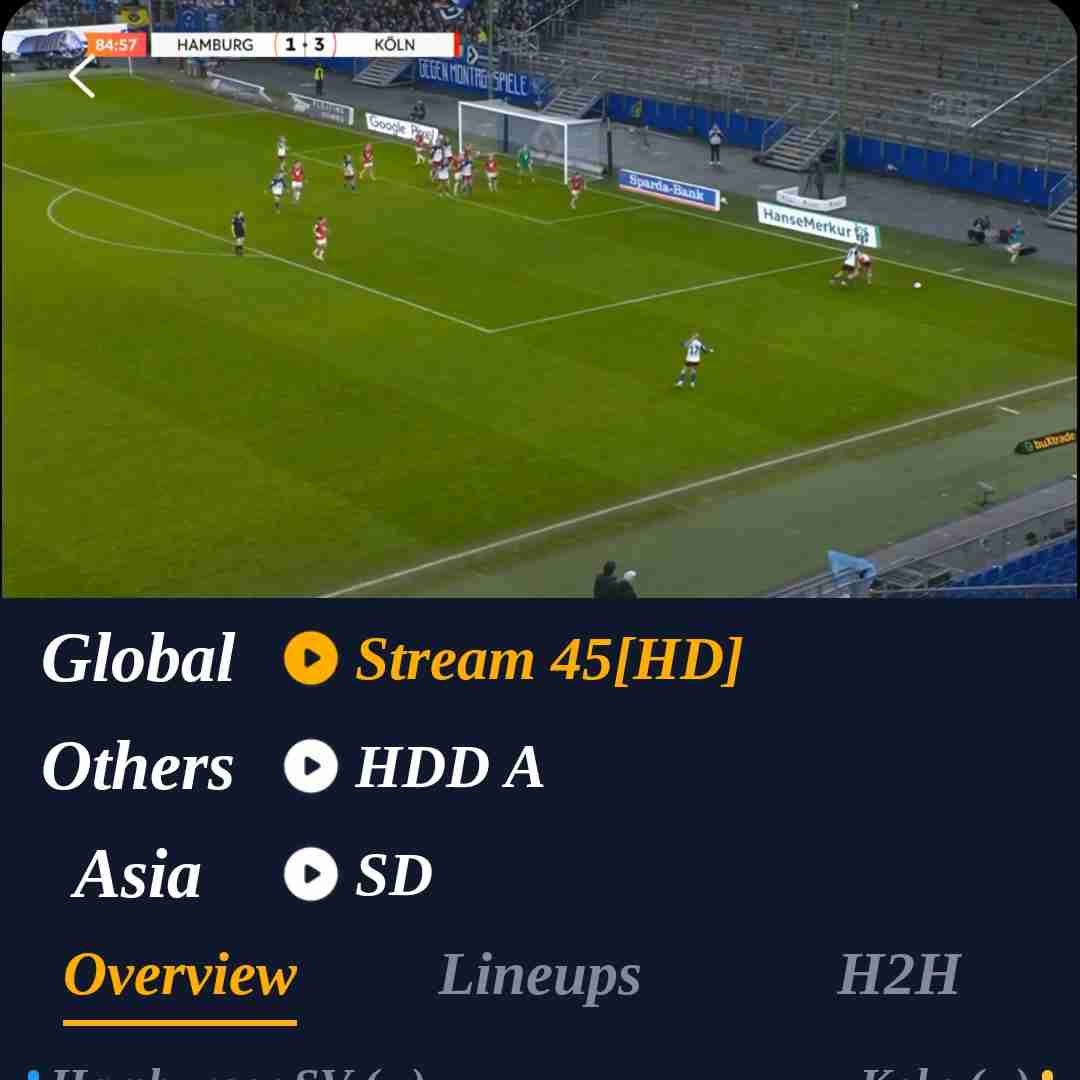Tap the live match video player

[x=540, y=330]
